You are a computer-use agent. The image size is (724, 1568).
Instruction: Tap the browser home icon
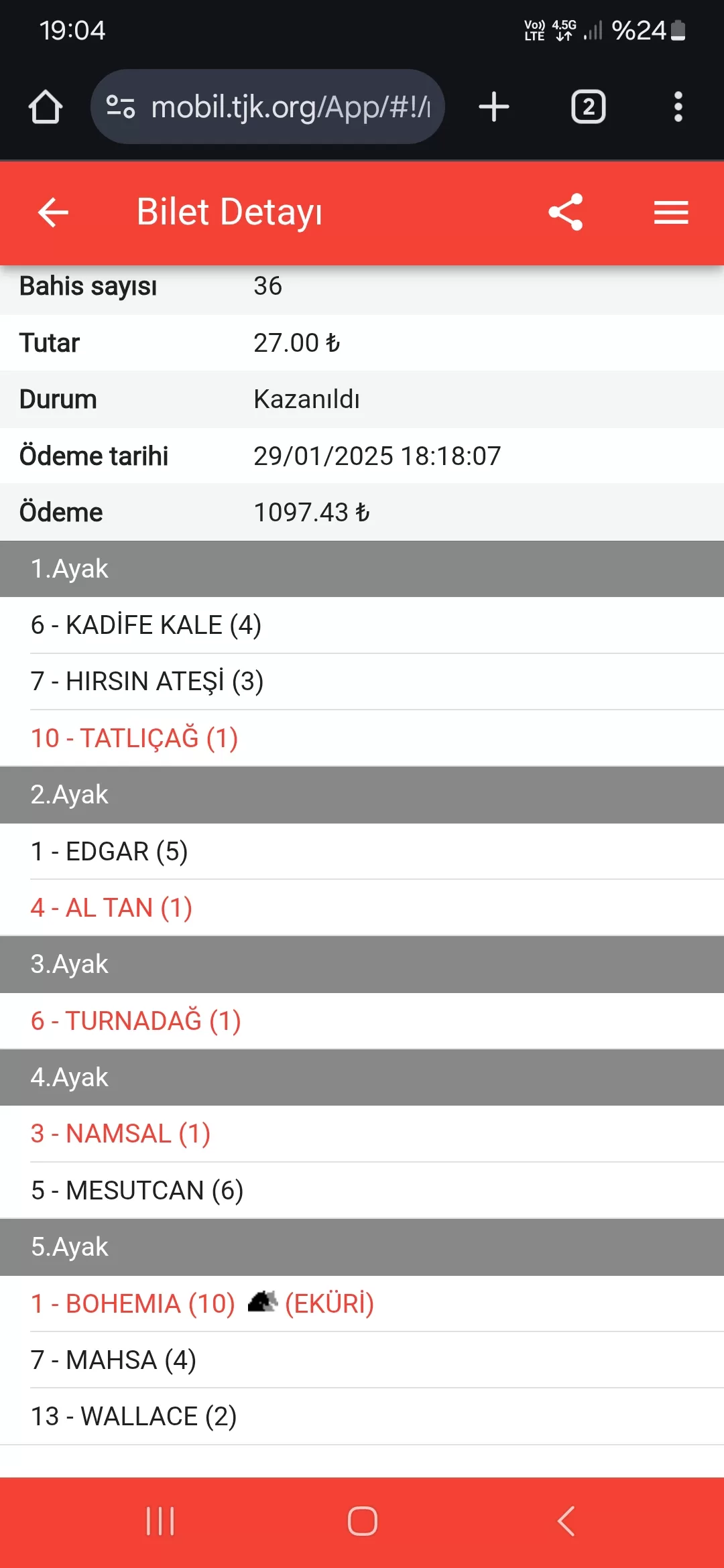coord(46,107)
